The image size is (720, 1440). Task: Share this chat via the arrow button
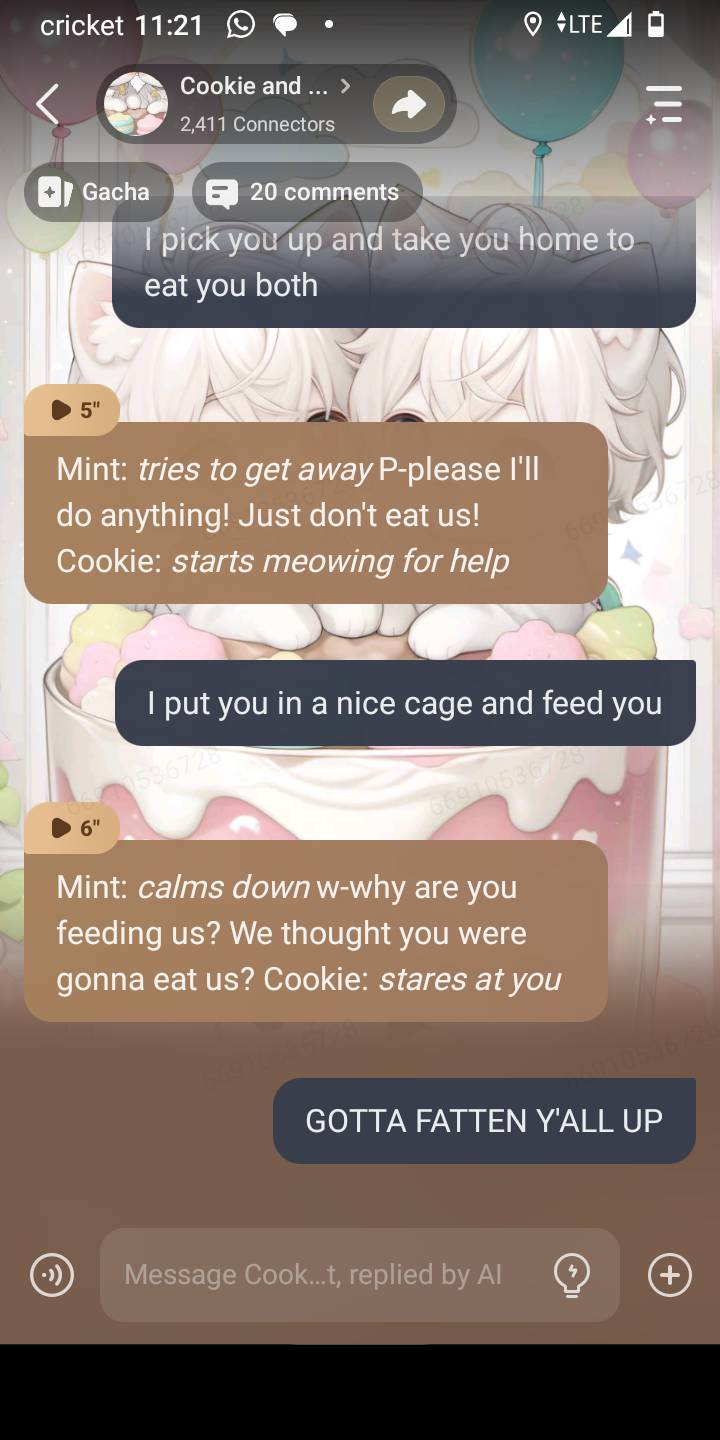click(x=409, y=104)
